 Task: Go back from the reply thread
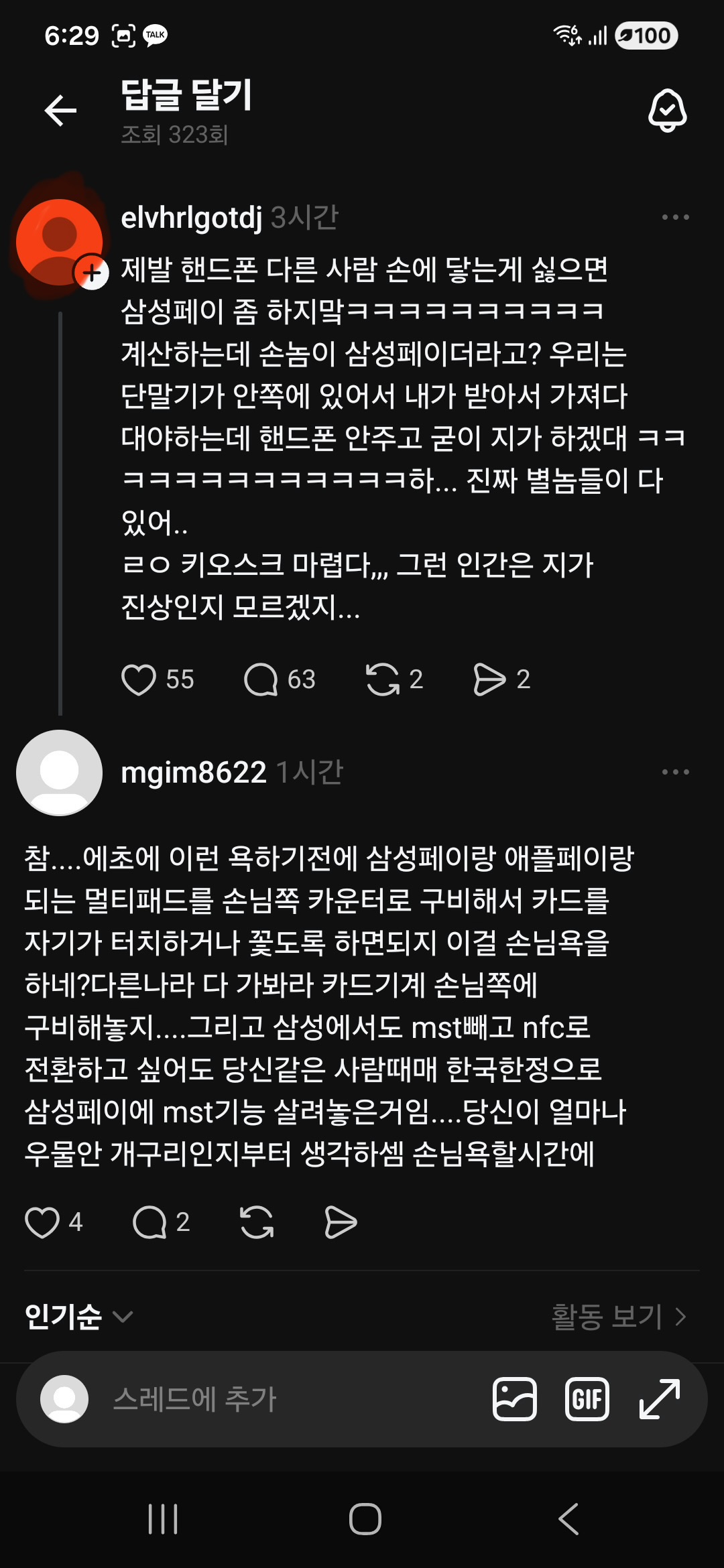click(x=60, y=111)
